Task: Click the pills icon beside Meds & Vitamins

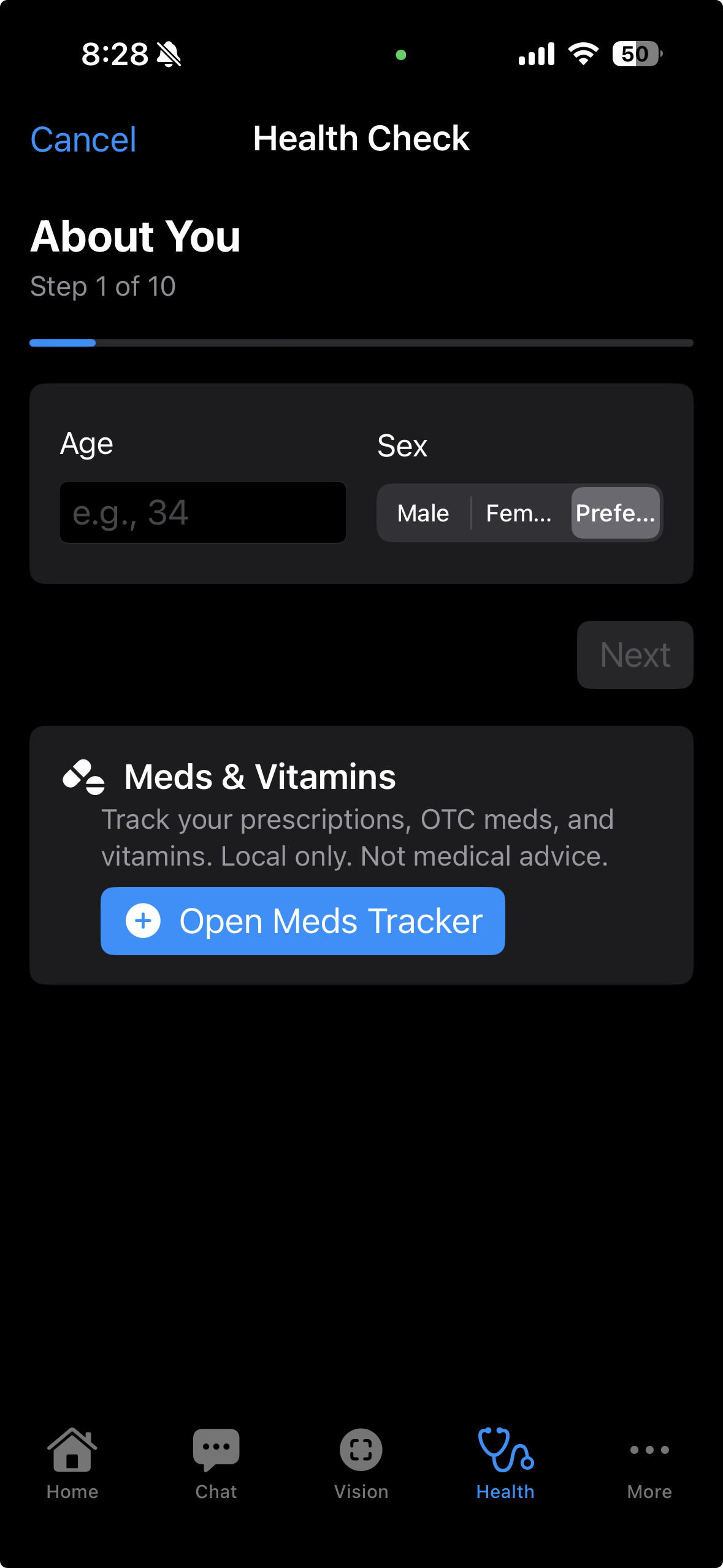Action: (85, 777)
